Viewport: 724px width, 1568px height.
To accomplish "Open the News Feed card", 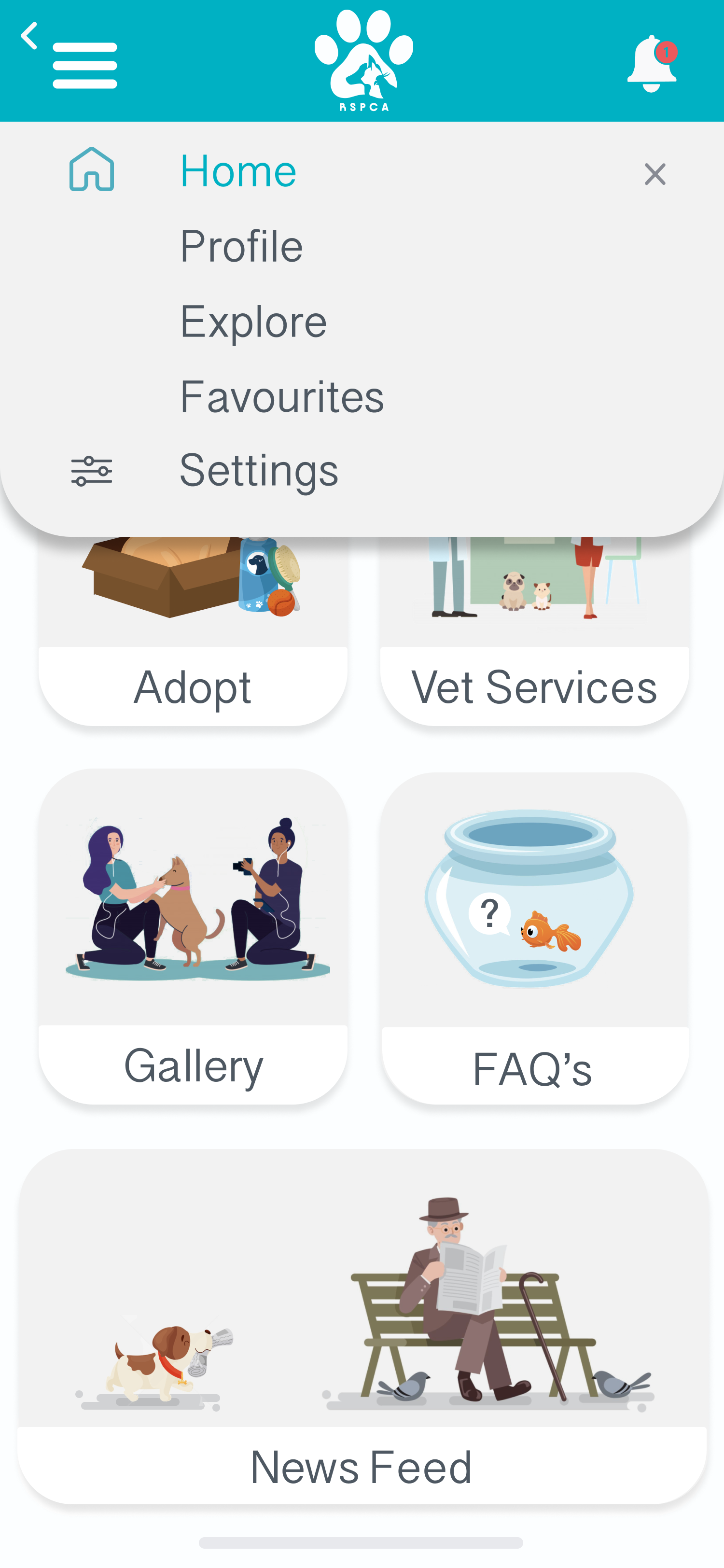I will click(362, 1326).
